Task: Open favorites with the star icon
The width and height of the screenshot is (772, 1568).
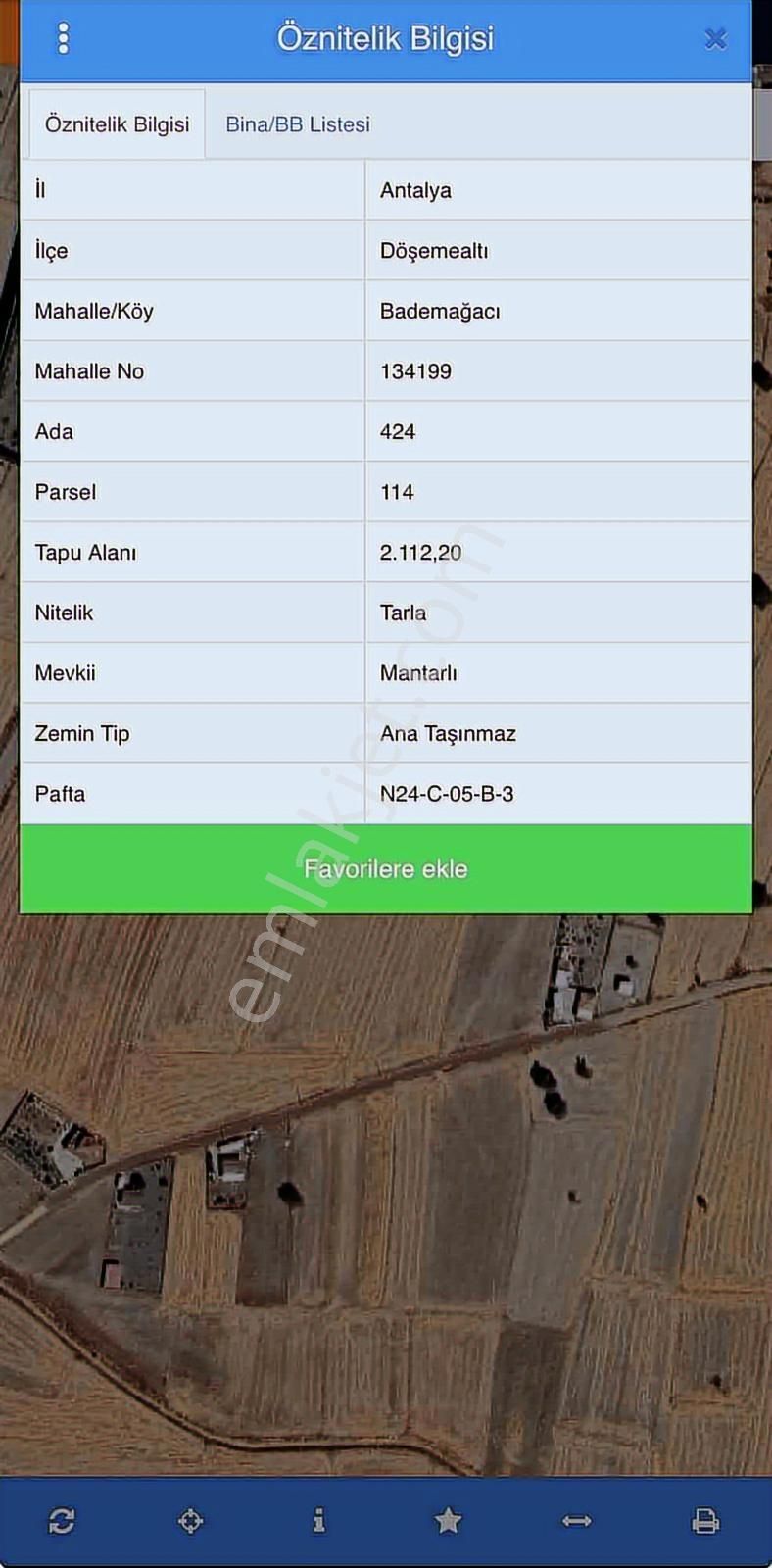Action: [x=448, y=1521]
